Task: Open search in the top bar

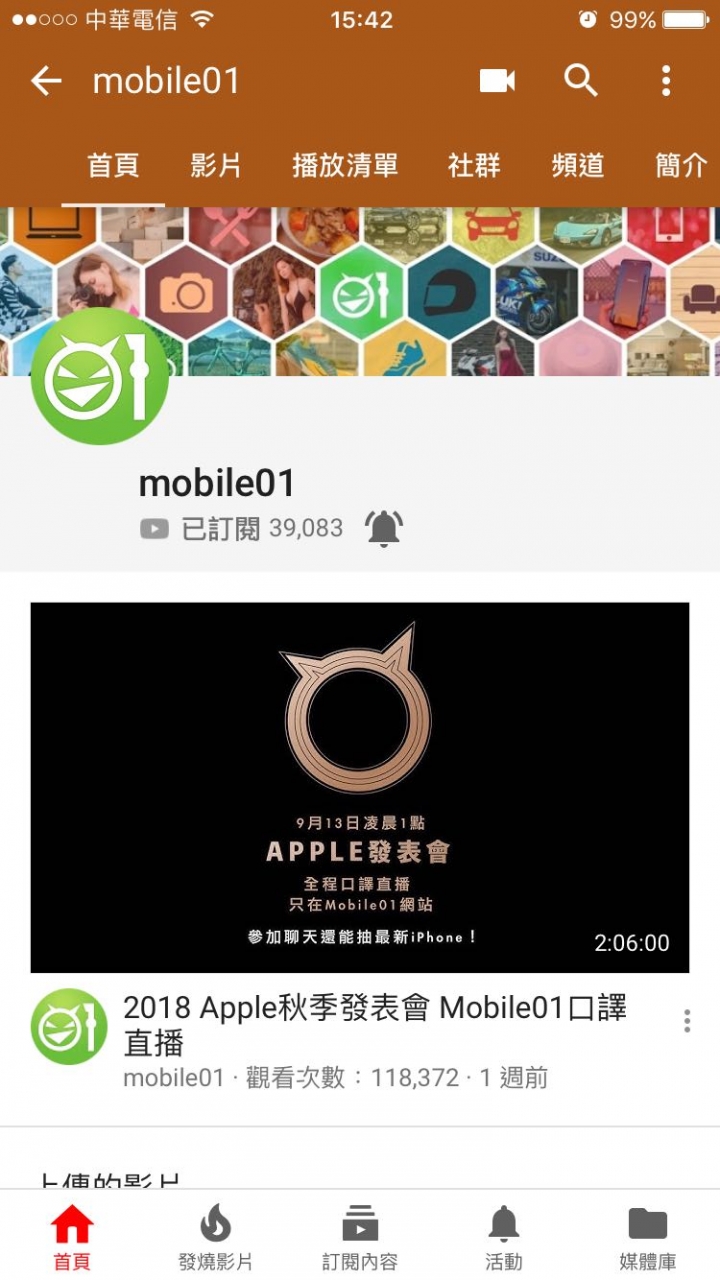Action: [x=581, y=81]
